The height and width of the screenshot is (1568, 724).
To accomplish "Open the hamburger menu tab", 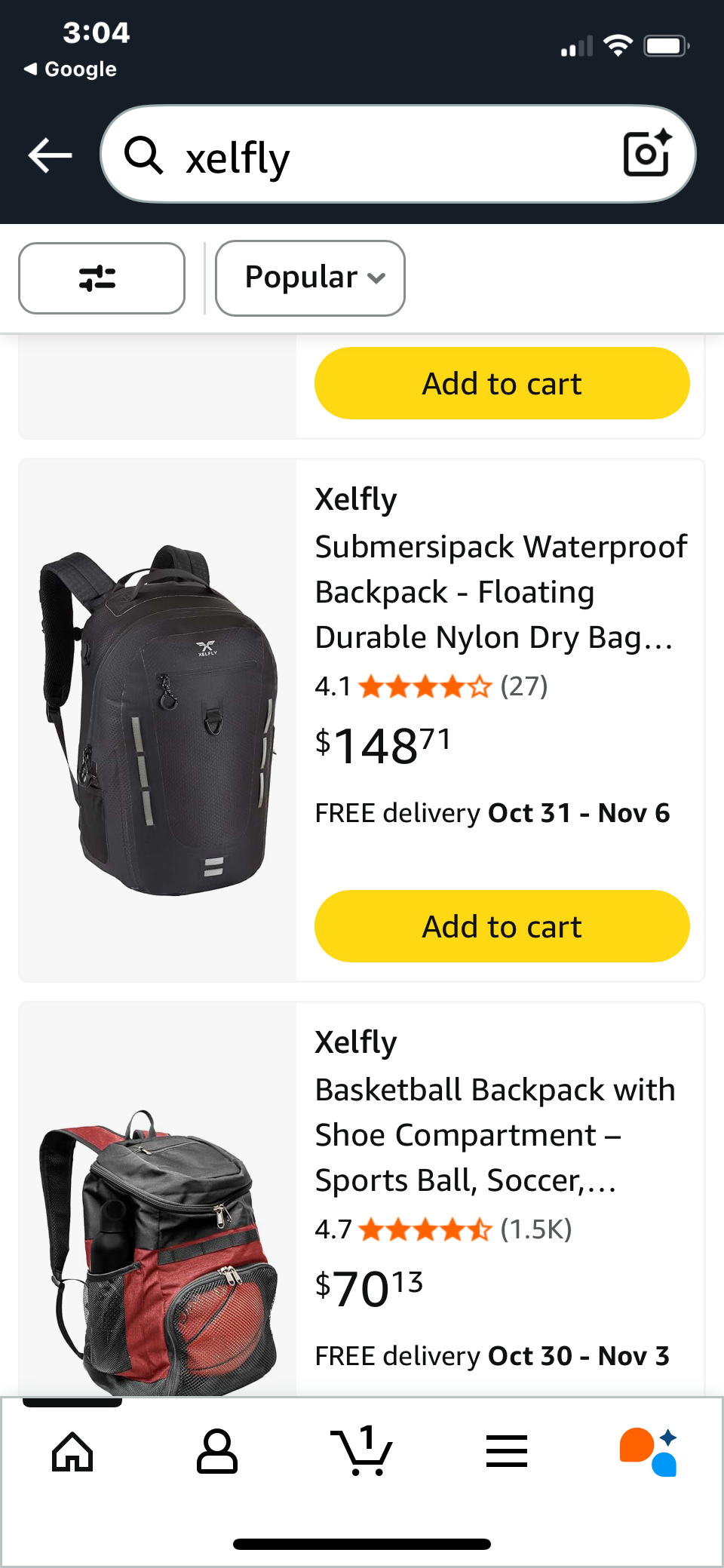I will (x=507, y=1451).
